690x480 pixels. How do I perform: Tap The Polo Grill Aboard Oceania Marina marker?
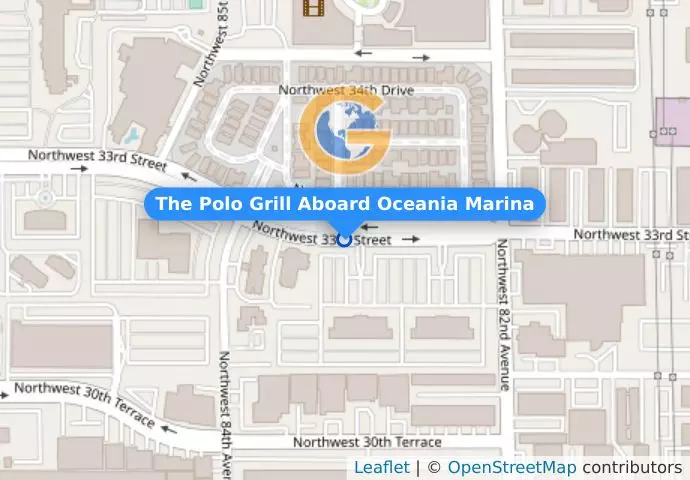click(345, 239)
